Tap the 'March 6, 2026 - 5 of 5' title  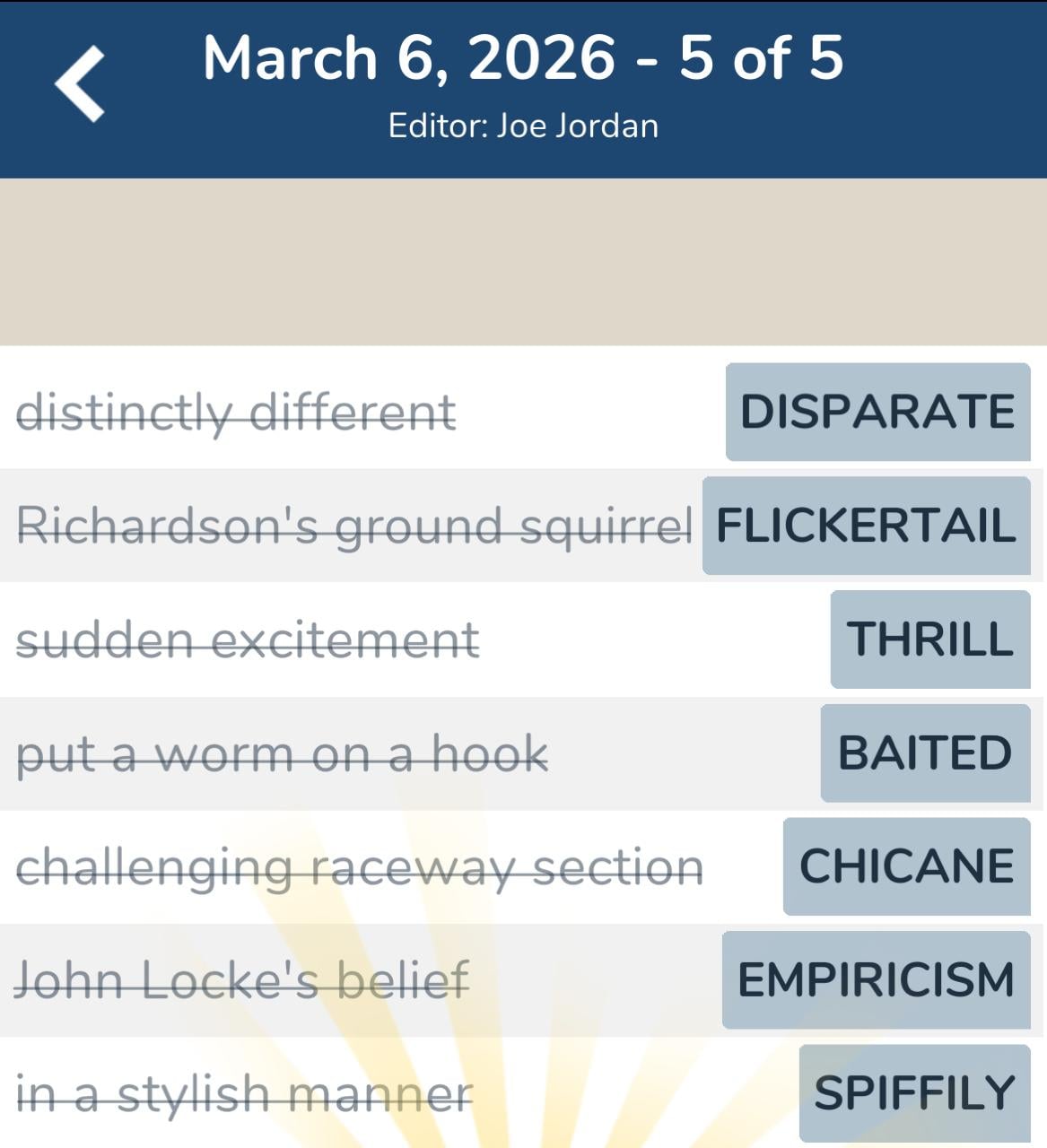coord(523,58)
